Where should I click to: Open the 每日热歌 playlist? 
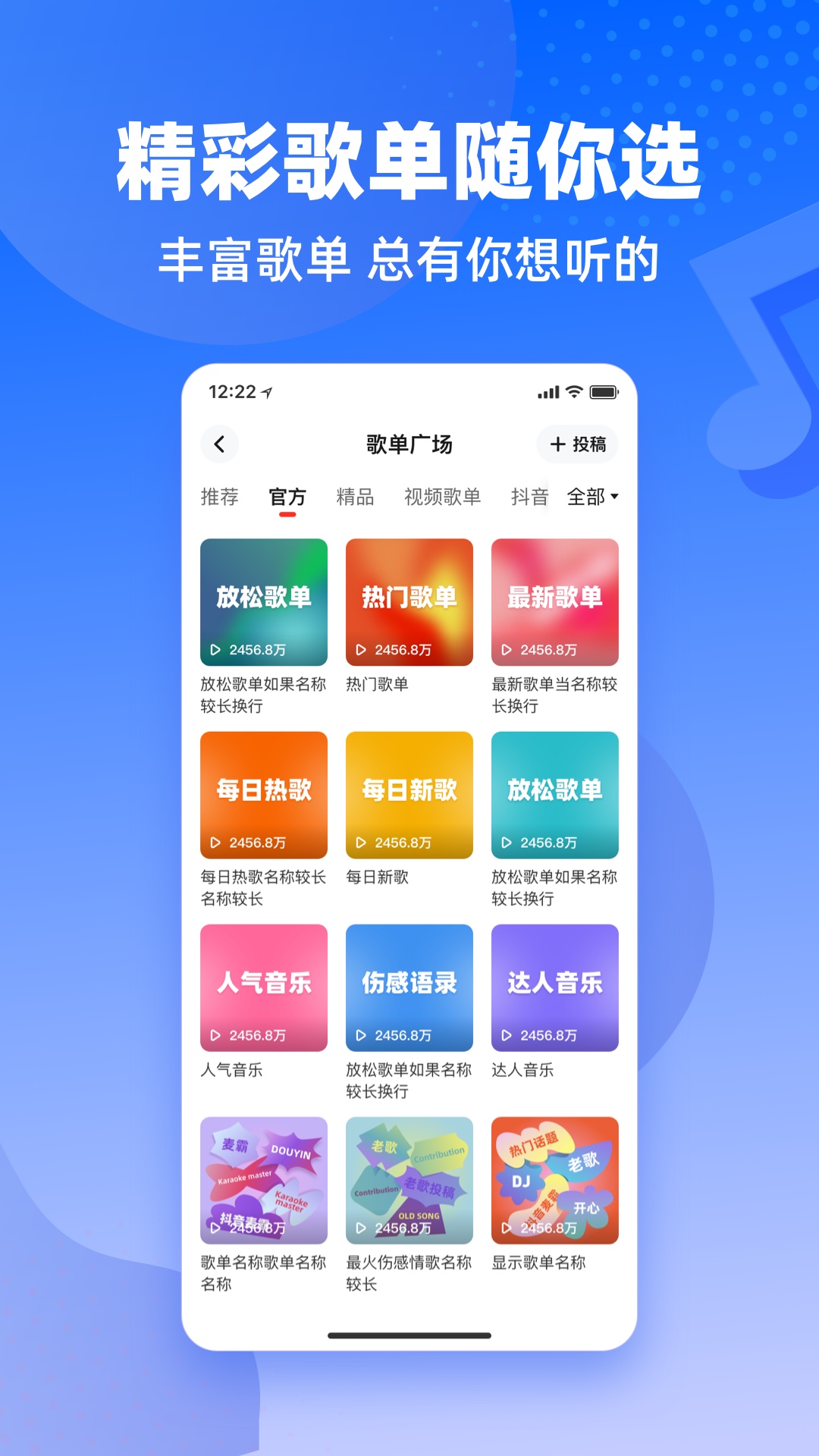(x=263, y=795)
